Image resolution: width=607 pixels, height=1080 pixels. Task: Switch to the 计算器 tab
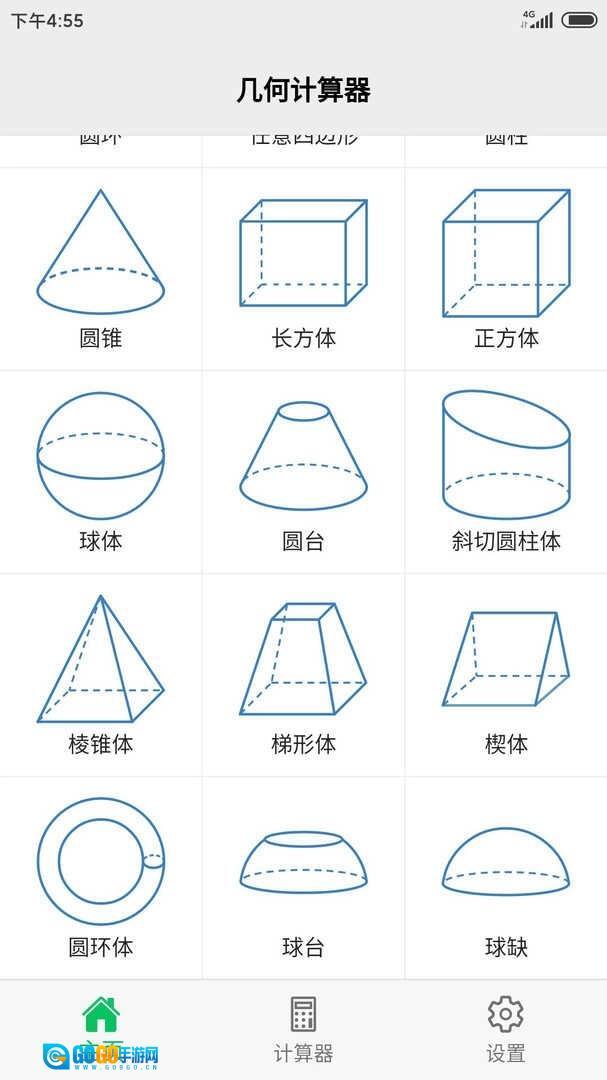[x=303, y=1029]
